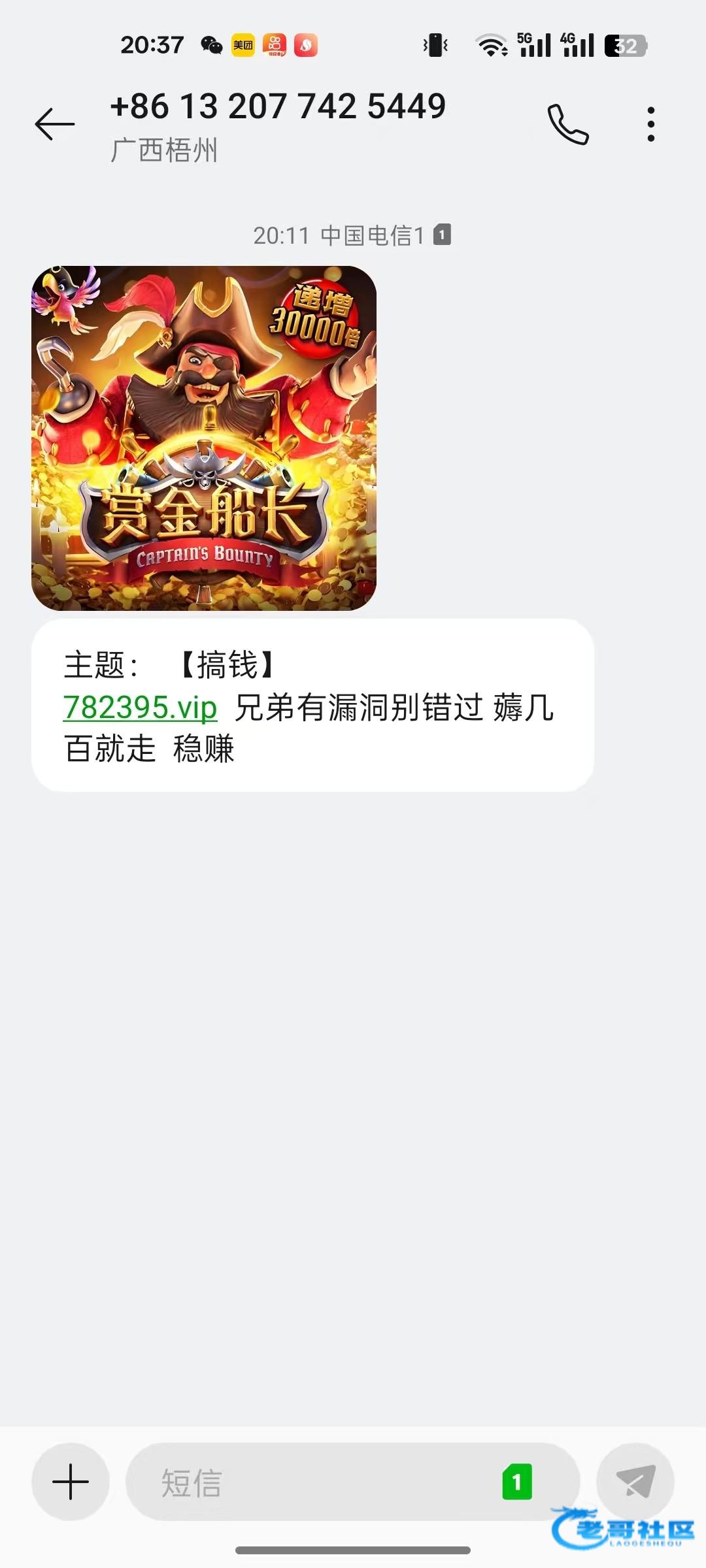The height and width of the screenshot is (1568, 706).
Task: Focus the 短信 message input field
Action: [x=314, y=1482]
